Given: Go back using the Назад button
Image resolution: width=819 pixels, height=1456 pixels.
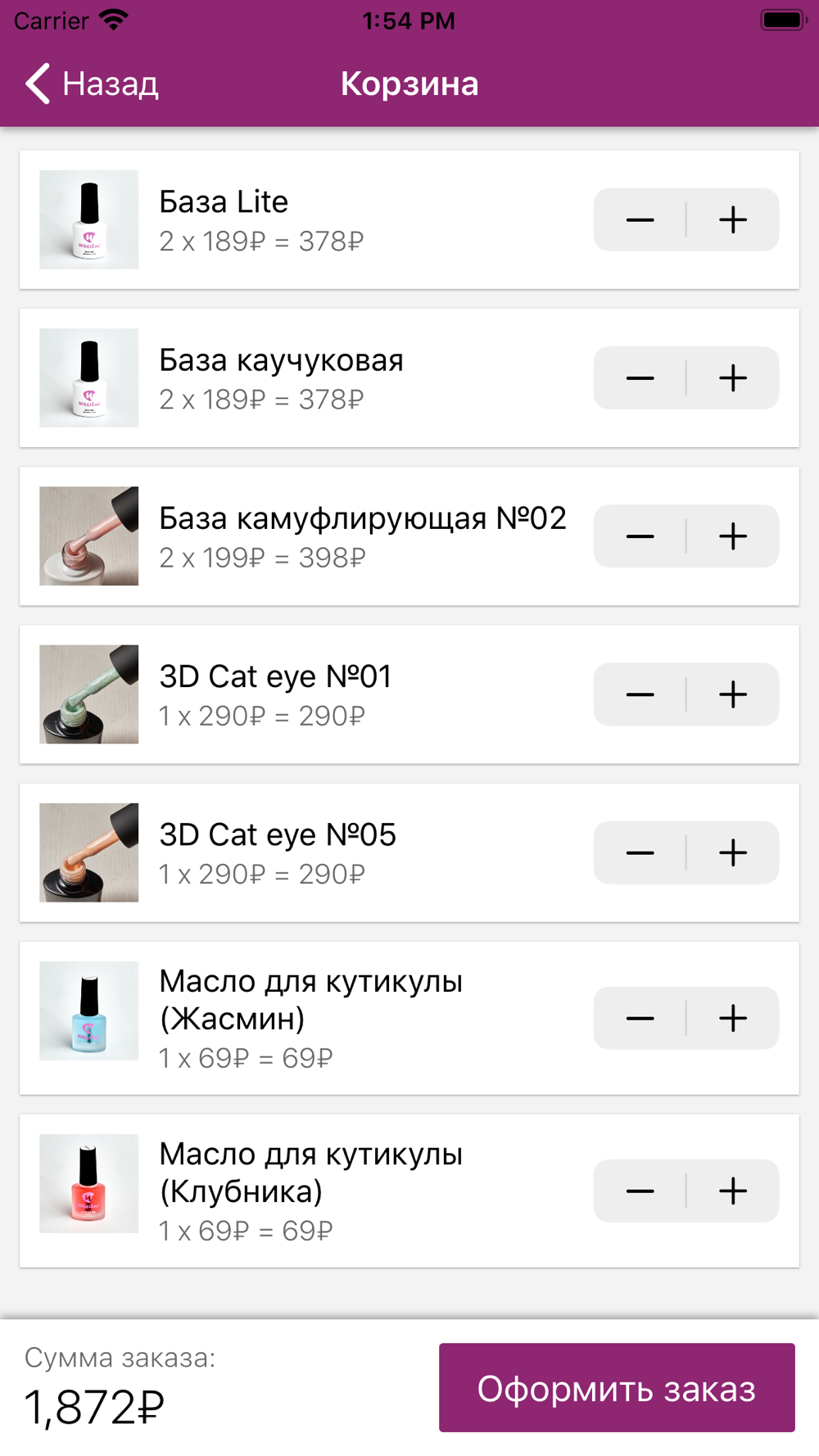Looking at the screenshot, I should pyautogui.click(x=92, y=84).
